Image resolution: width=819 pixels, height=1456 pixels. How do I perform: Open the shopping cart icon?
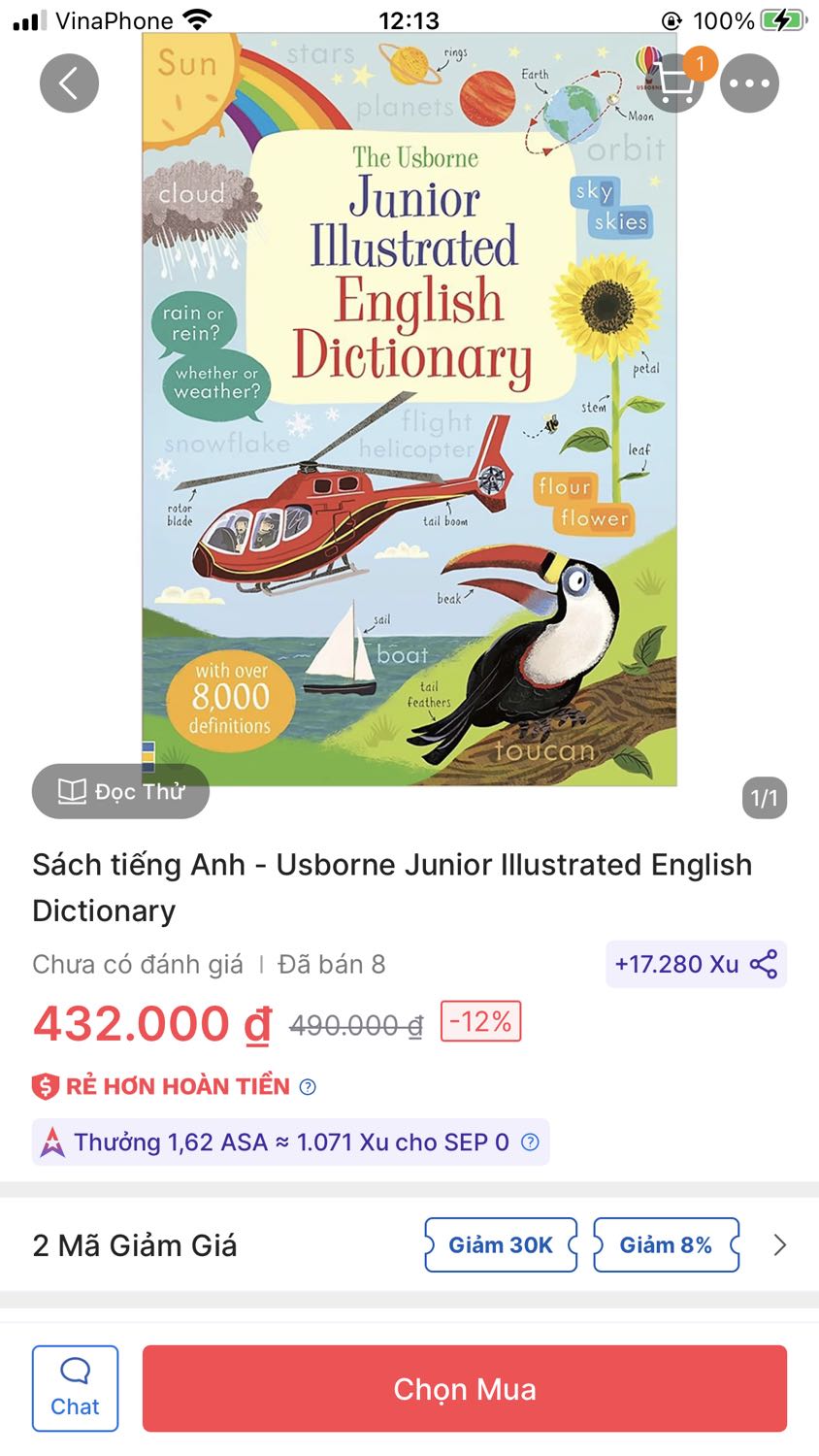coord(675,83)
